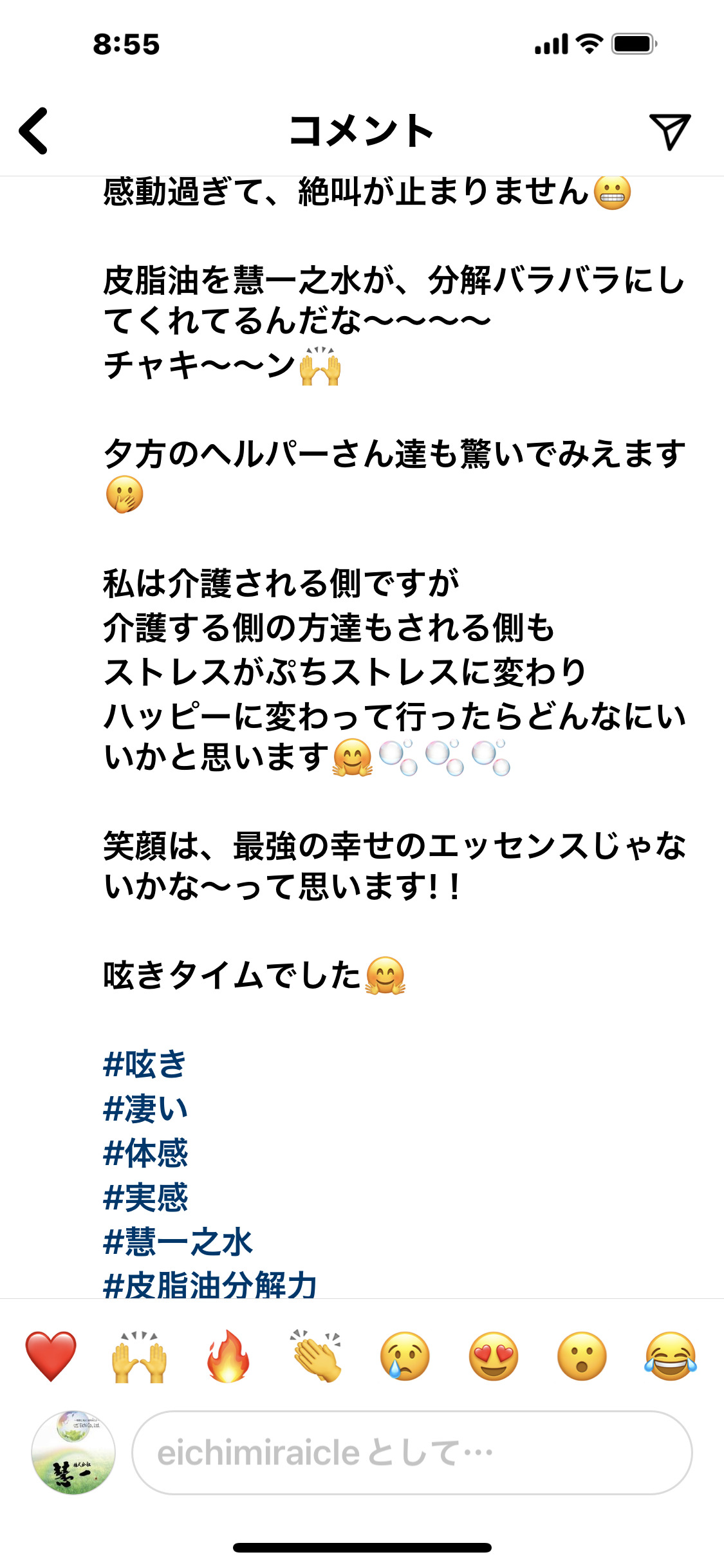The image size is (724, 1568).
Task: View posts tagged #体感
Action: [x=145, y=1153]
